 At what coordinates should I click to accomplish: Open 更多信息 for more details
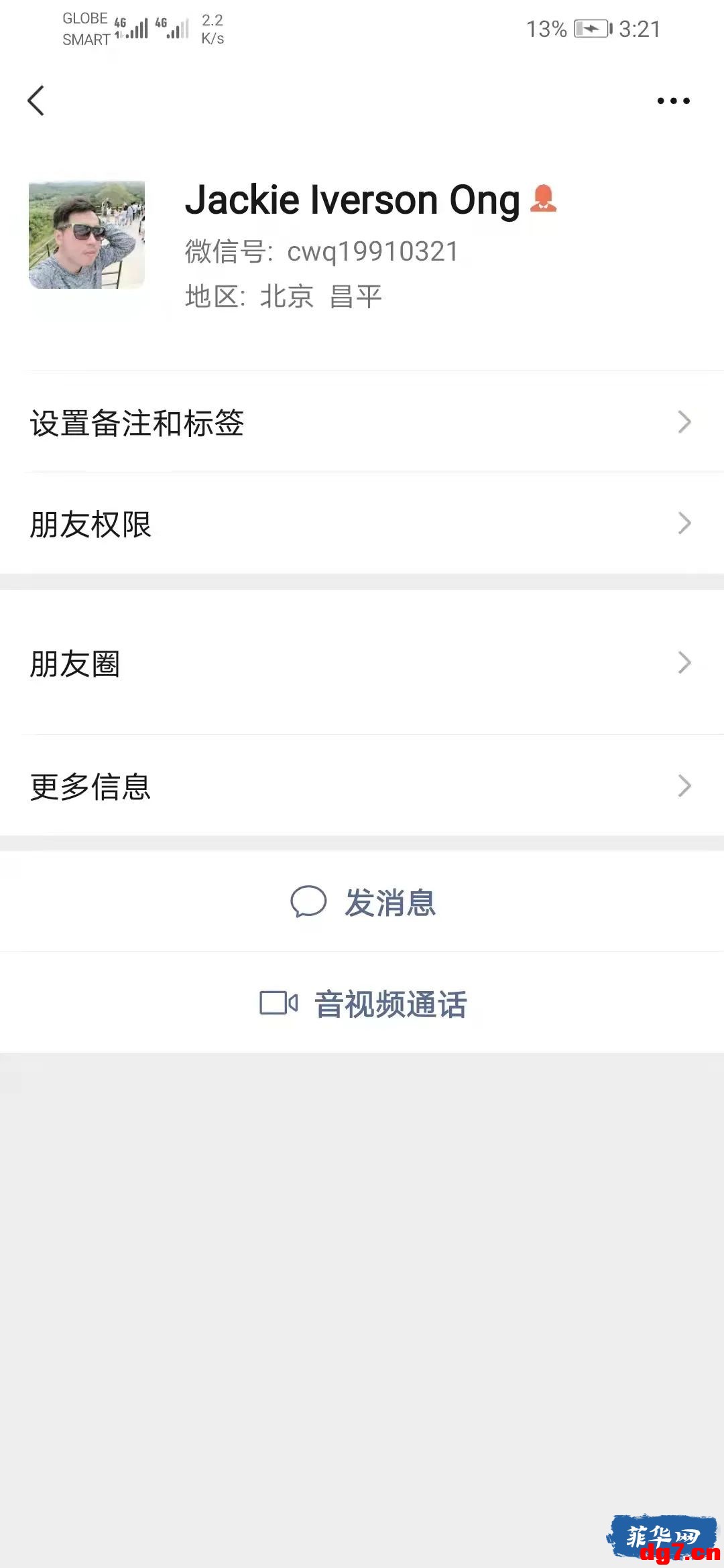(362, 785)
